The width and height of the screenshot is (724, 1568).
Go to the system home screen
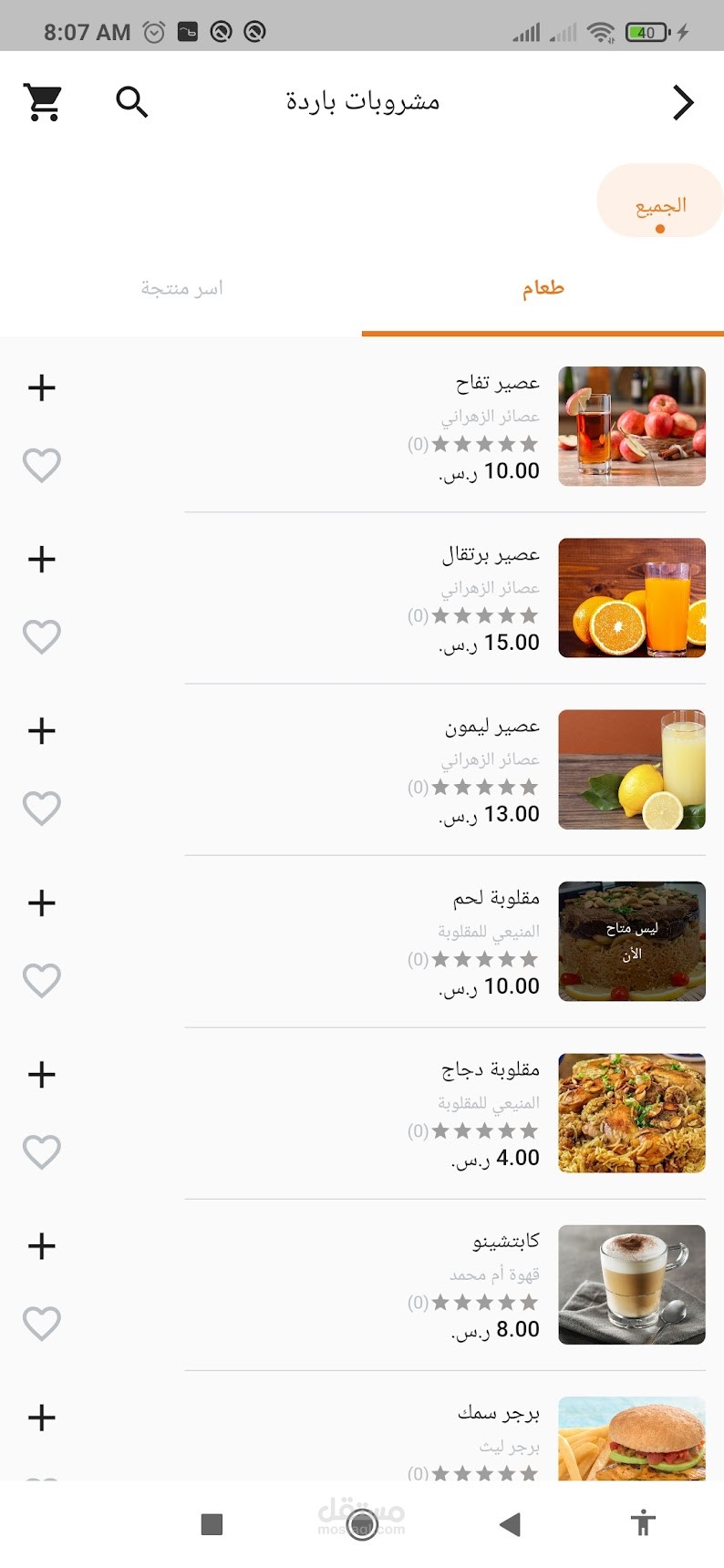click(x=362, y=1524)
